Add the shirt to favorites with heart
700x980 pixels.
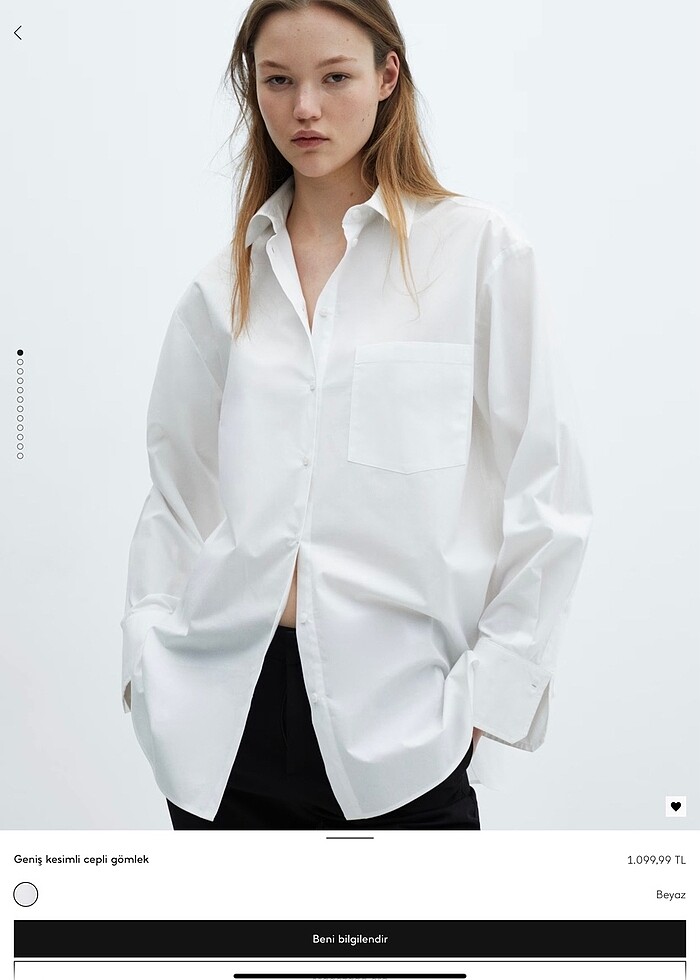(x=676, y=806)
